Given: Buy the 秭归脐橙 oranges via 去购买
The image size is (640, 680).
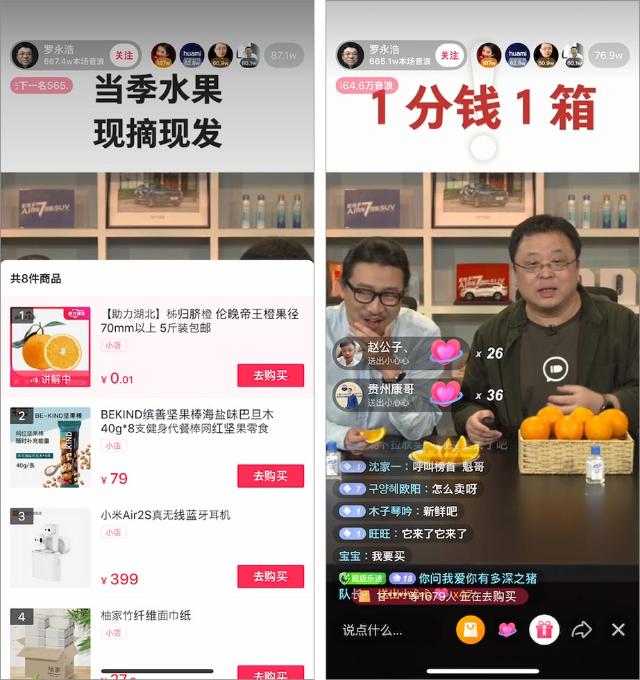Looking at the screenshot, I should pos(270,375).
